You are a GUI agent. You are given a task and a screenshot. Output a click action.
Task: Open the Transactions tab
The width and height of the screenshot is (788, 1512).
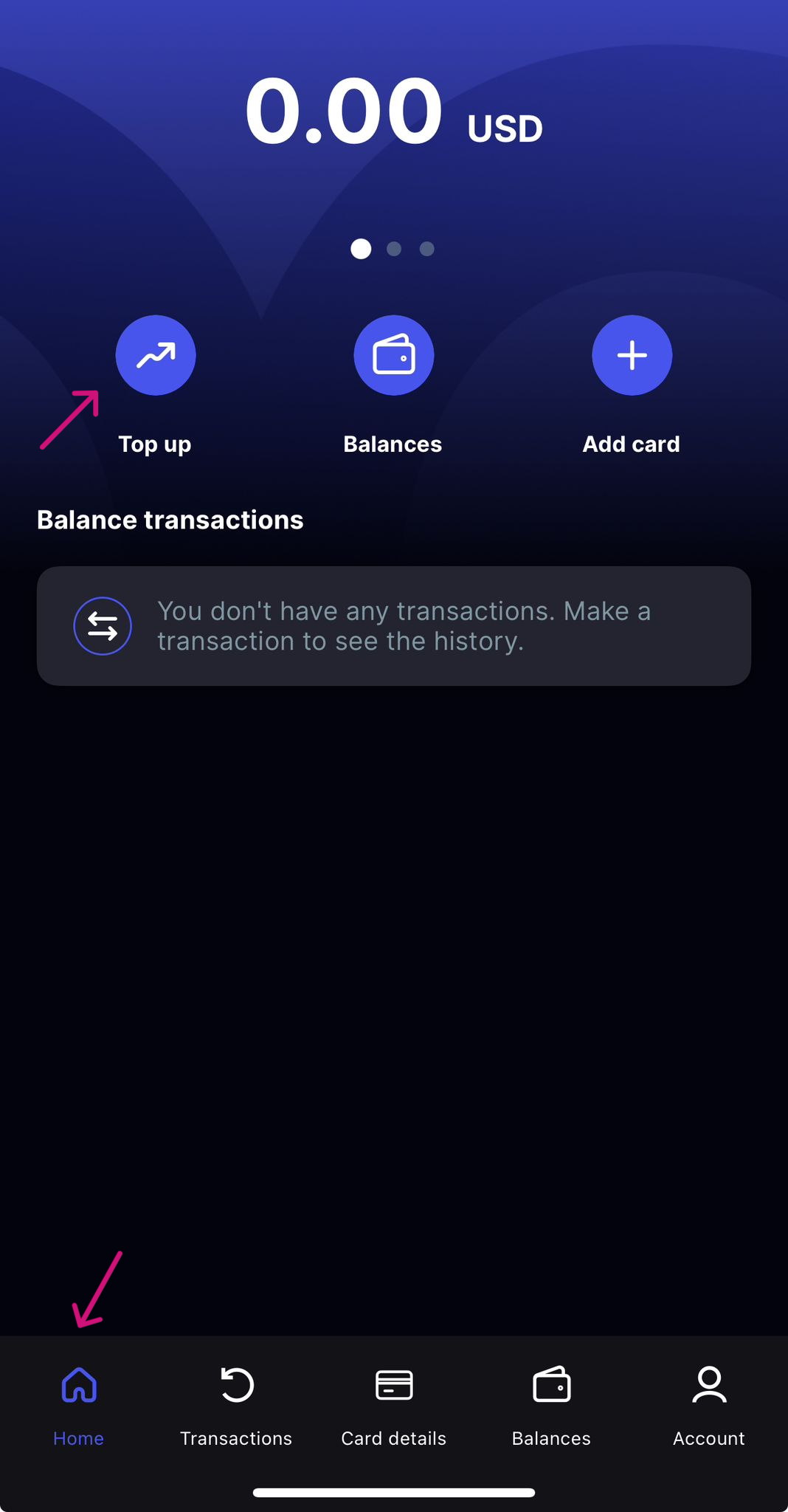tap(236, 1406)
